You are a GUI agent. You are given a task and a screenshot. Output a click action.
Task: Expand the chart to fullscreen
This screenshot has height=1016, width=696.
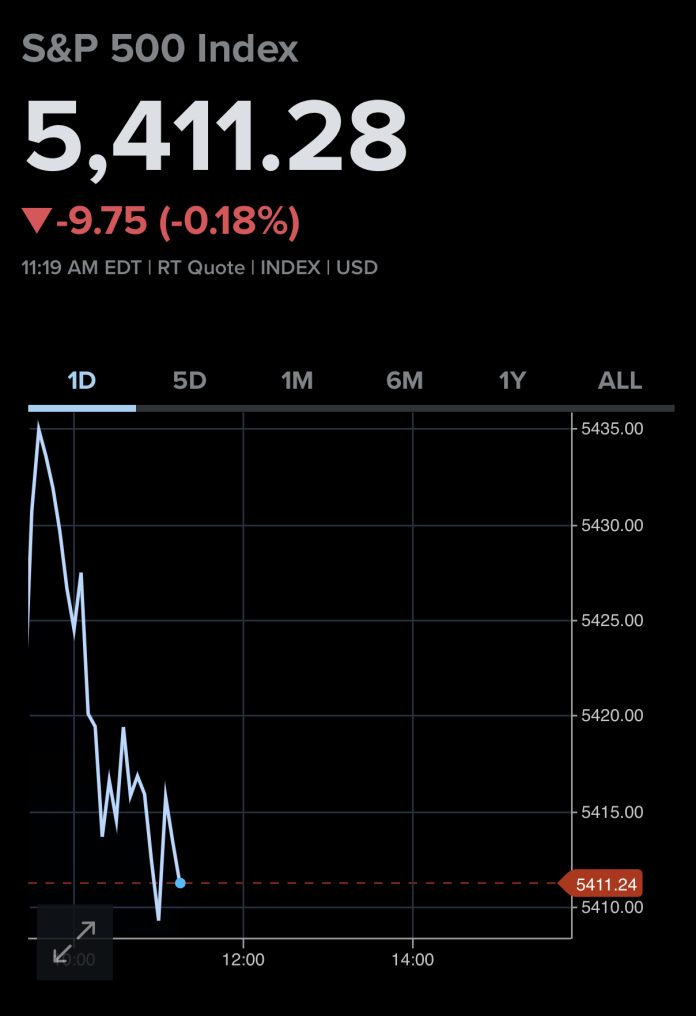(75, 942)
